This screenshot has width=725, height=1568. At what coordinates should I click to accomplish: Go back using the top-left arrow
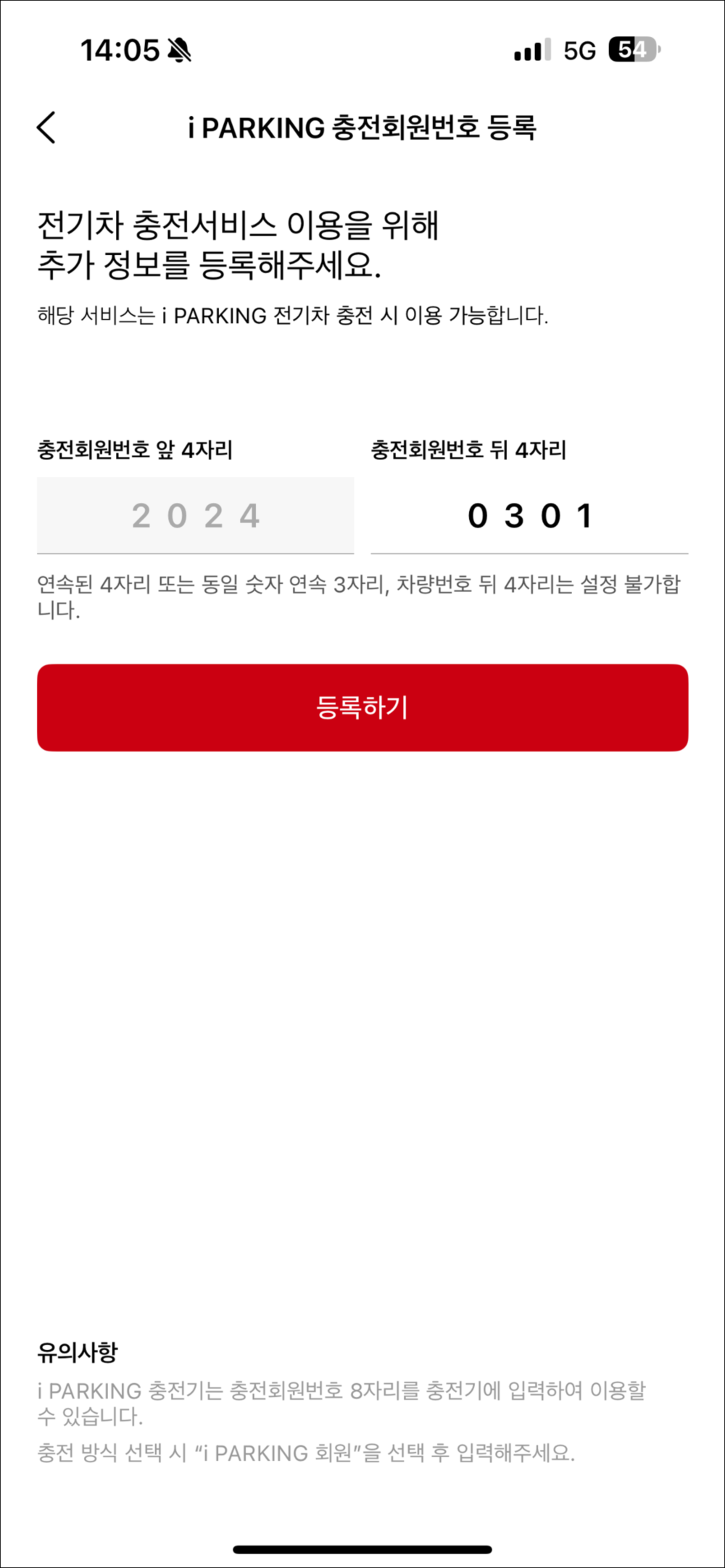46,128
